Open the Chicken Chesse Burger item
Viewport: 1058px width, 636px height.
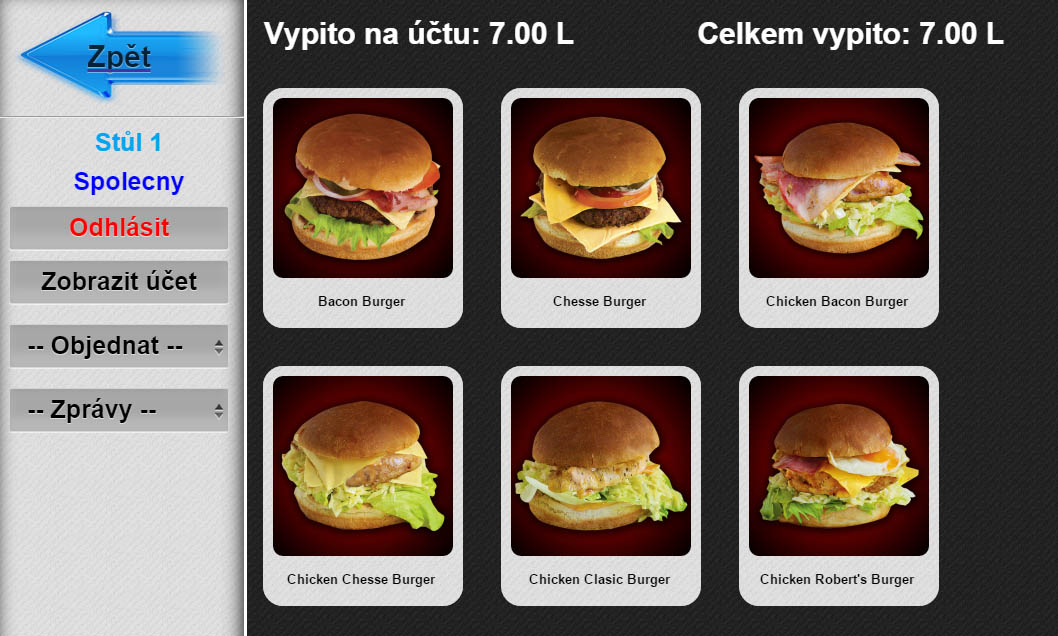pos(362,485)
